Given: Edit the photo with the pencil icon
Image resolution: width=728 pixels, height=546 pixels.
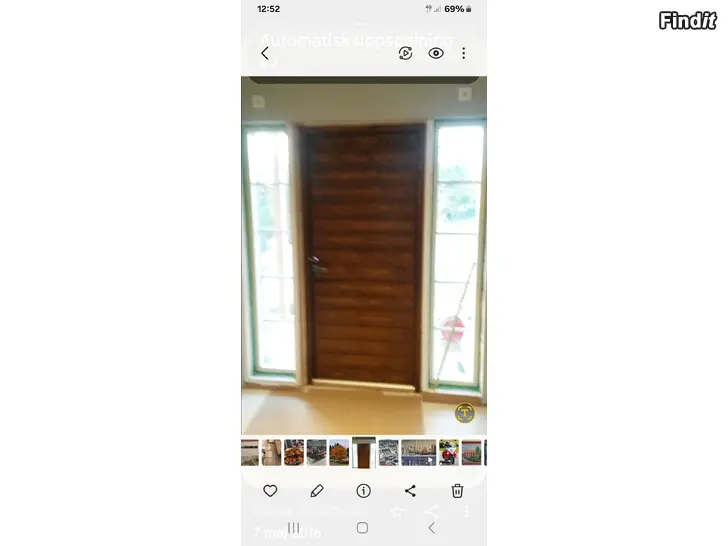Looking at the screenshot, I should (317, 491).
